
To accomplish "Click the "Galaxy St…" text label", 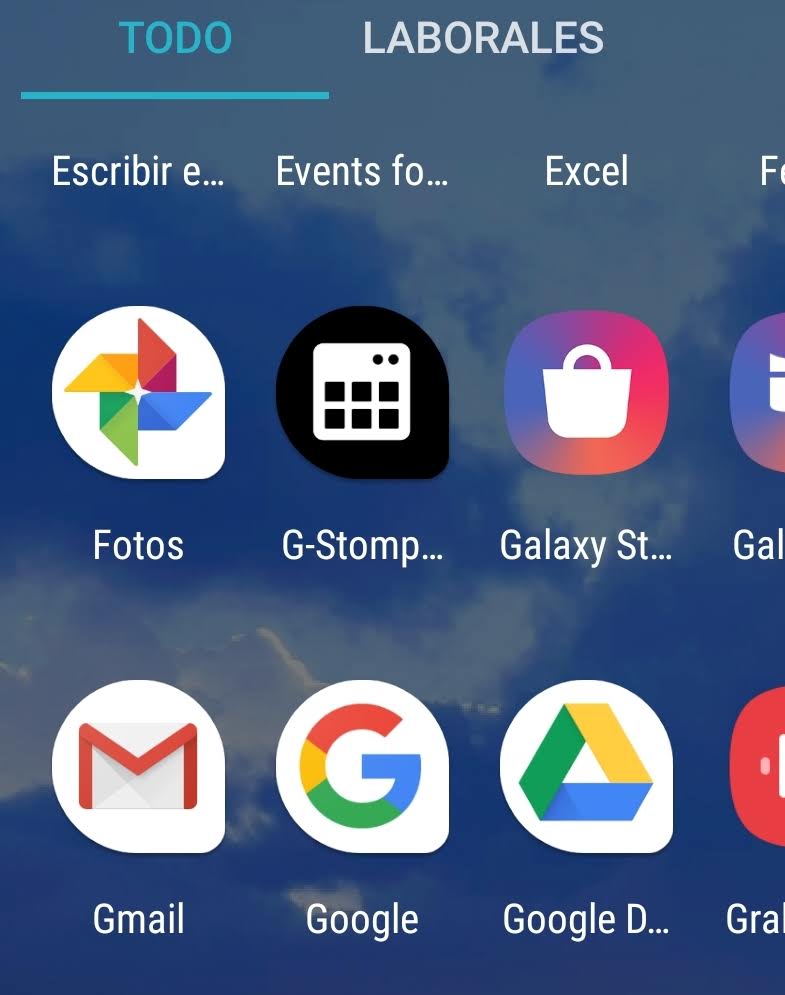I will (584, 545).
